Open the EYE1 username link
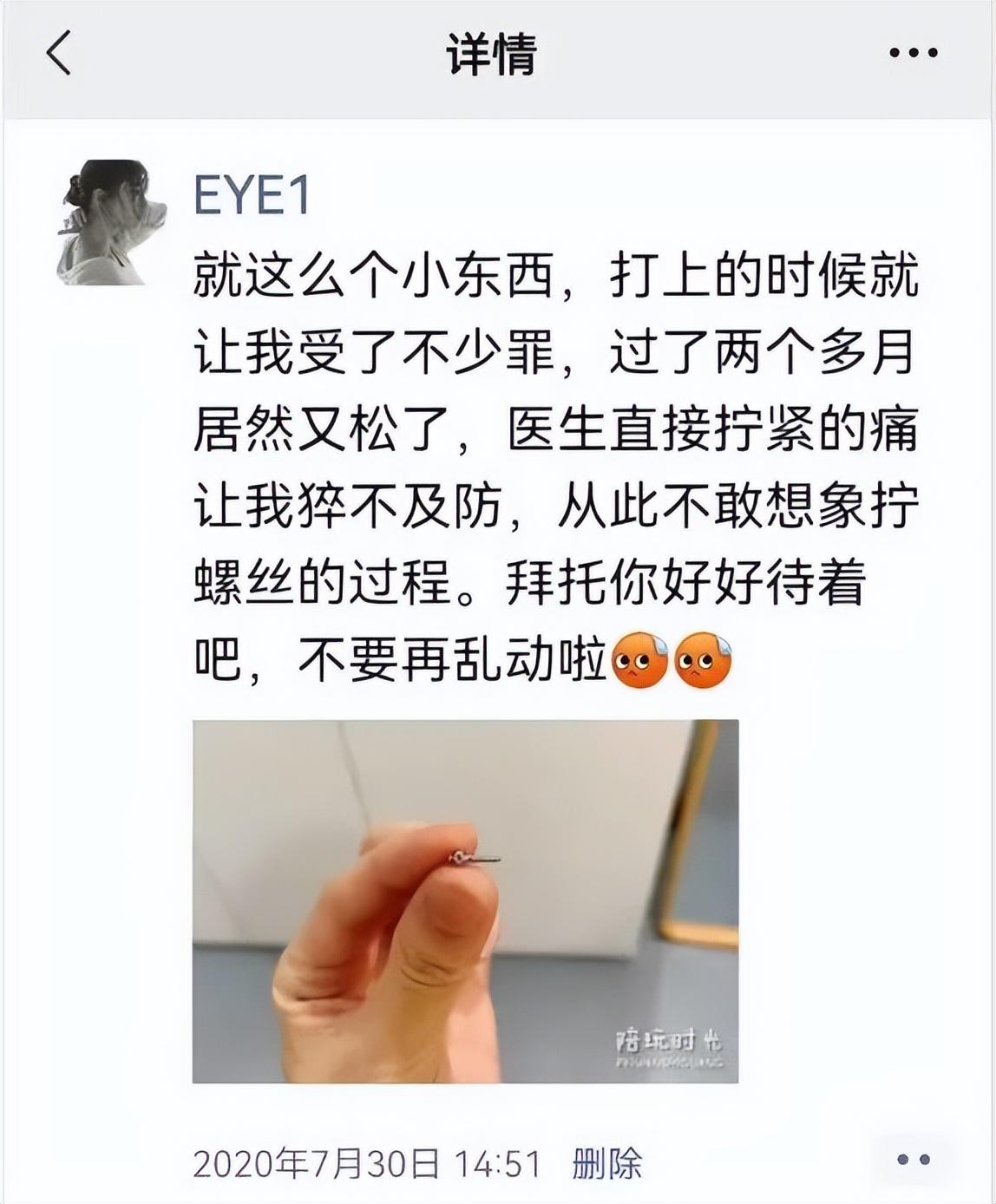This screenshot has width=996, height=1204. pos(252,195)
